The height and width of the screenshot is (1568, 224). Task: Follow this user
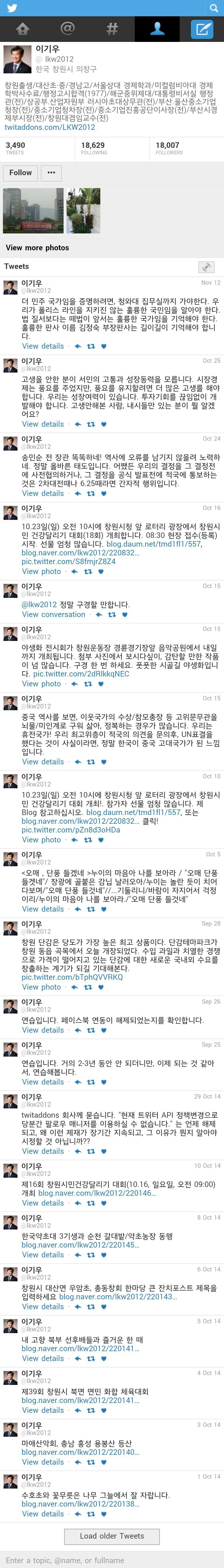(x=20, y=173)
